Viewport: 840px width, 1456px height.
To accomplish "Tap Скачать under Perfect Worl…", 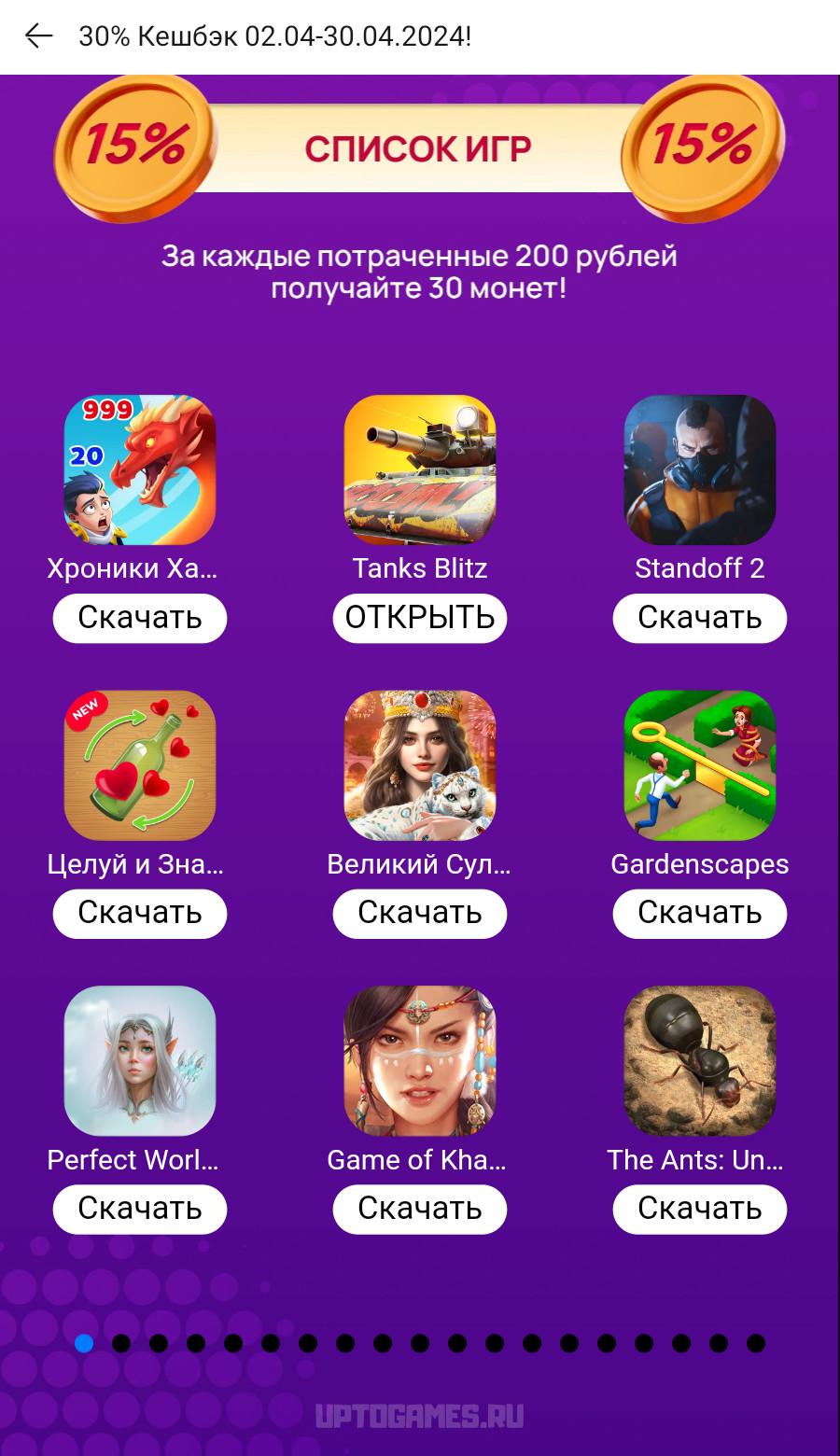I will click(x=140, y=1209).
